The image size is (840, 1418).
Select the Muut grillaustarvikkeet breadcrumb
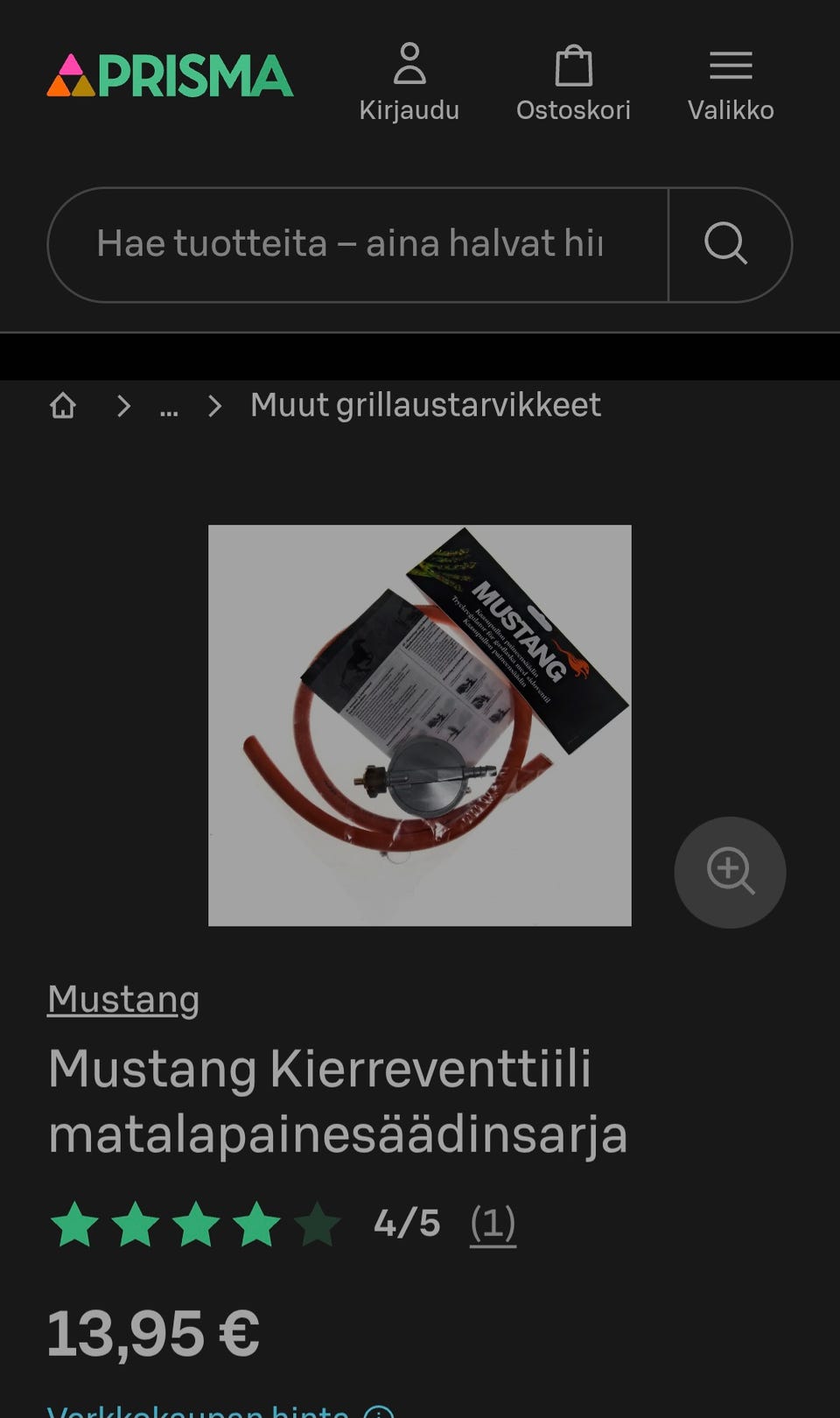click(x=424, y=404)
